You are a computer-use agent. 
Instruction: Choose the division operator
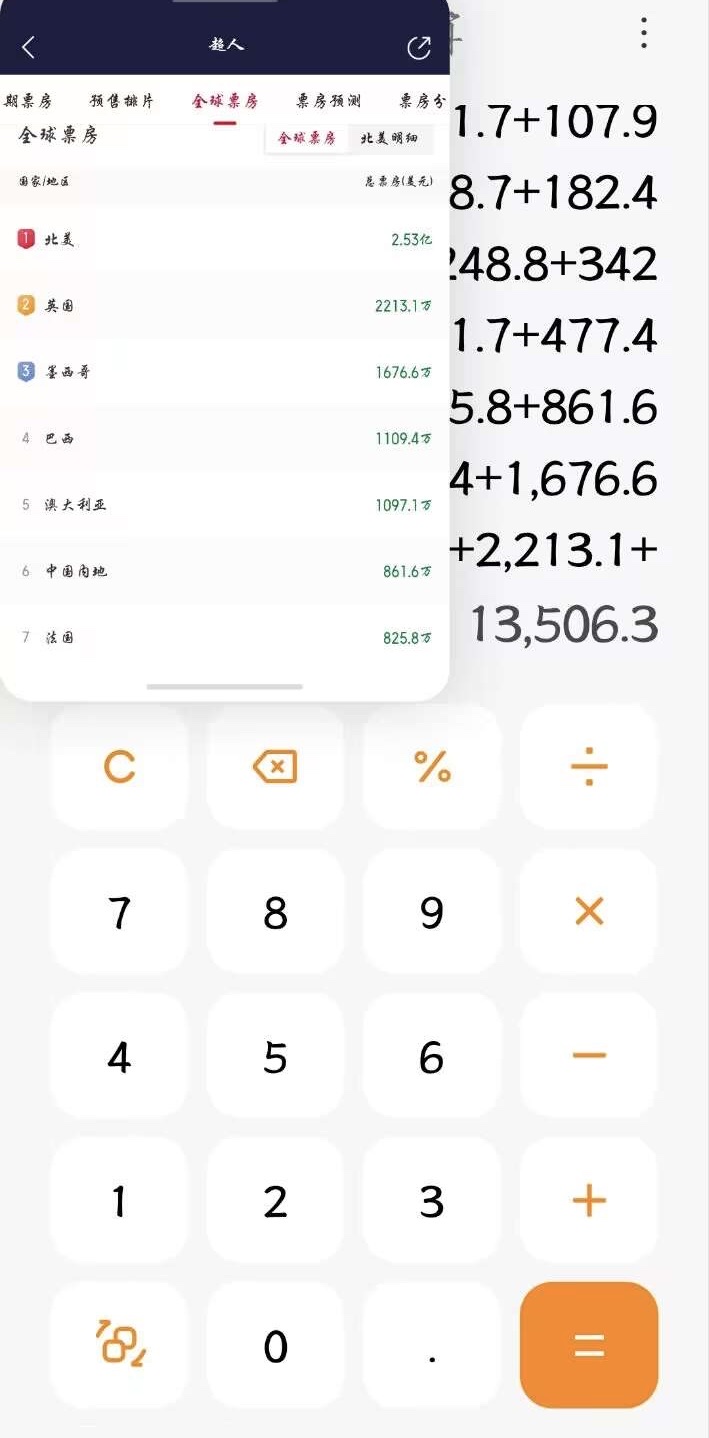[589, 767]
